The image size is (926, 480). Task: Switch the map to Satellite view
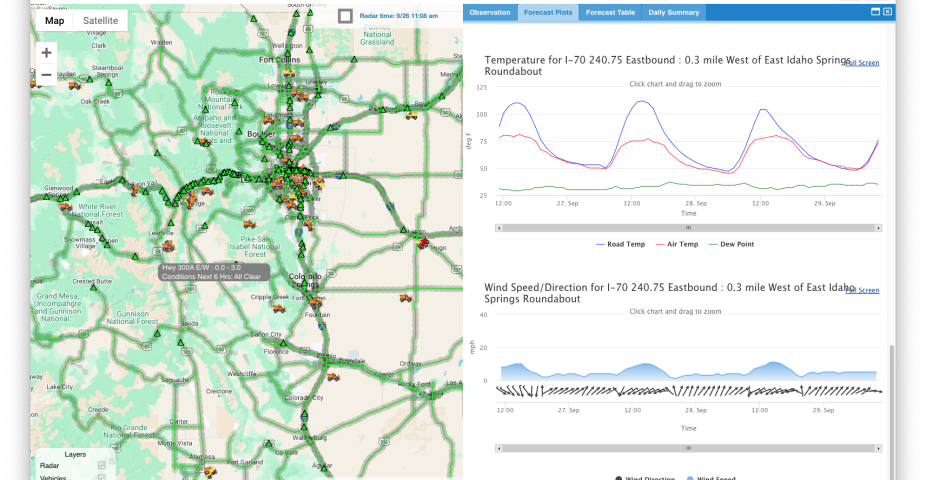pyautogui.click(x=99, y=20)
